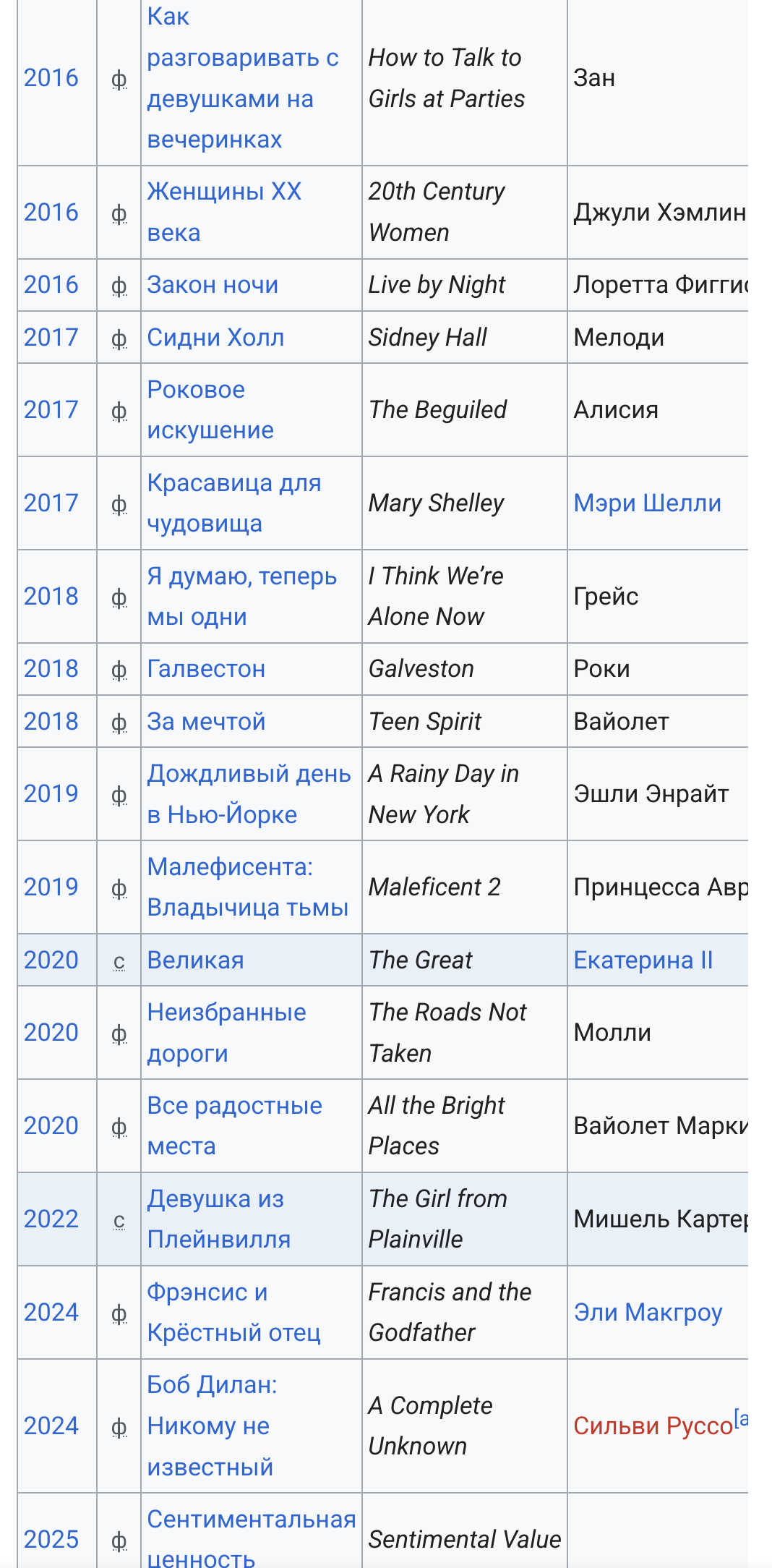This screenshot has width=772, height=1568.
Task: Open the Все радостные места link
Action: click(x=234, y=1126)
